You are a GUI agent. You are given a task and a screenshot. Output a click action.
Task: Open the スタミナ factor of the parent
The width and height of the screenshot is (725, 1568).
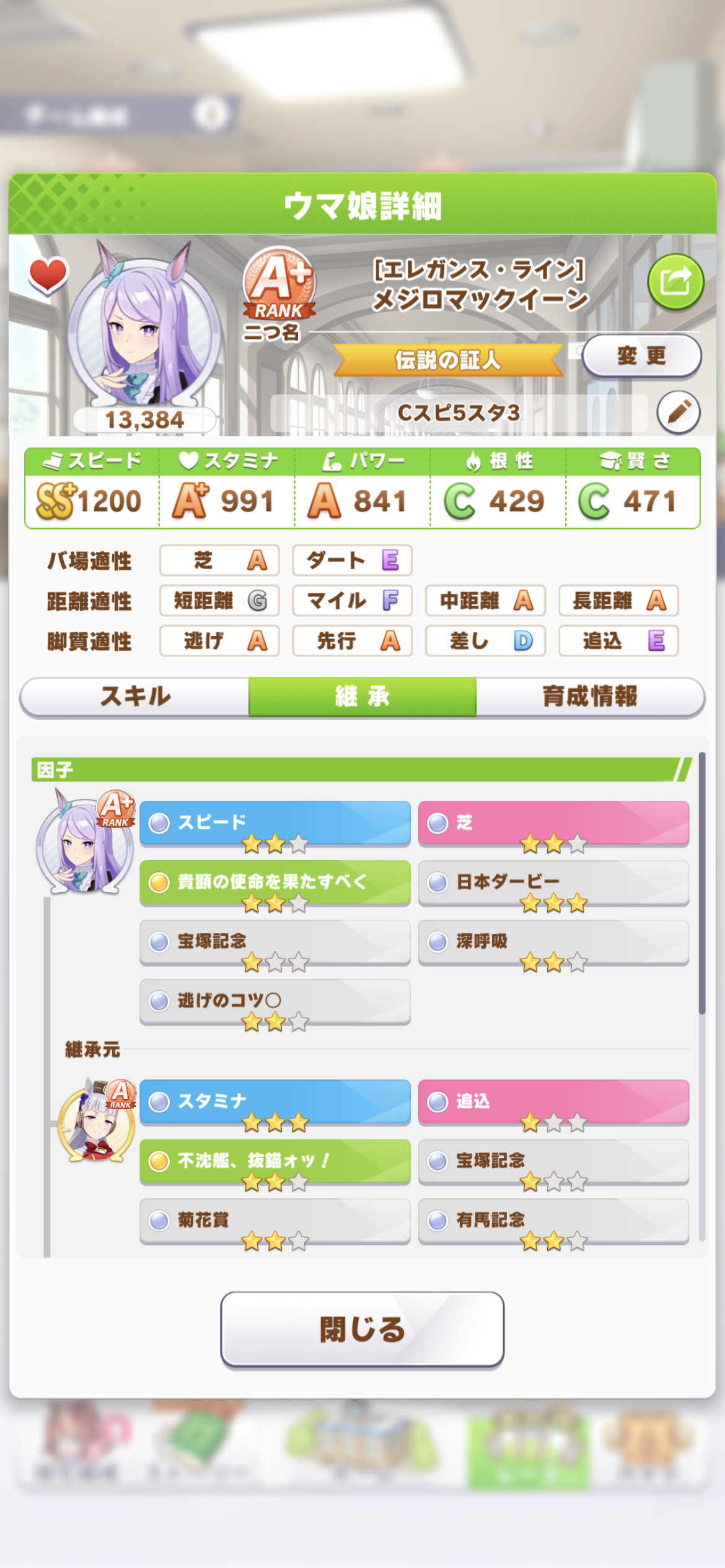[275, 1102]
